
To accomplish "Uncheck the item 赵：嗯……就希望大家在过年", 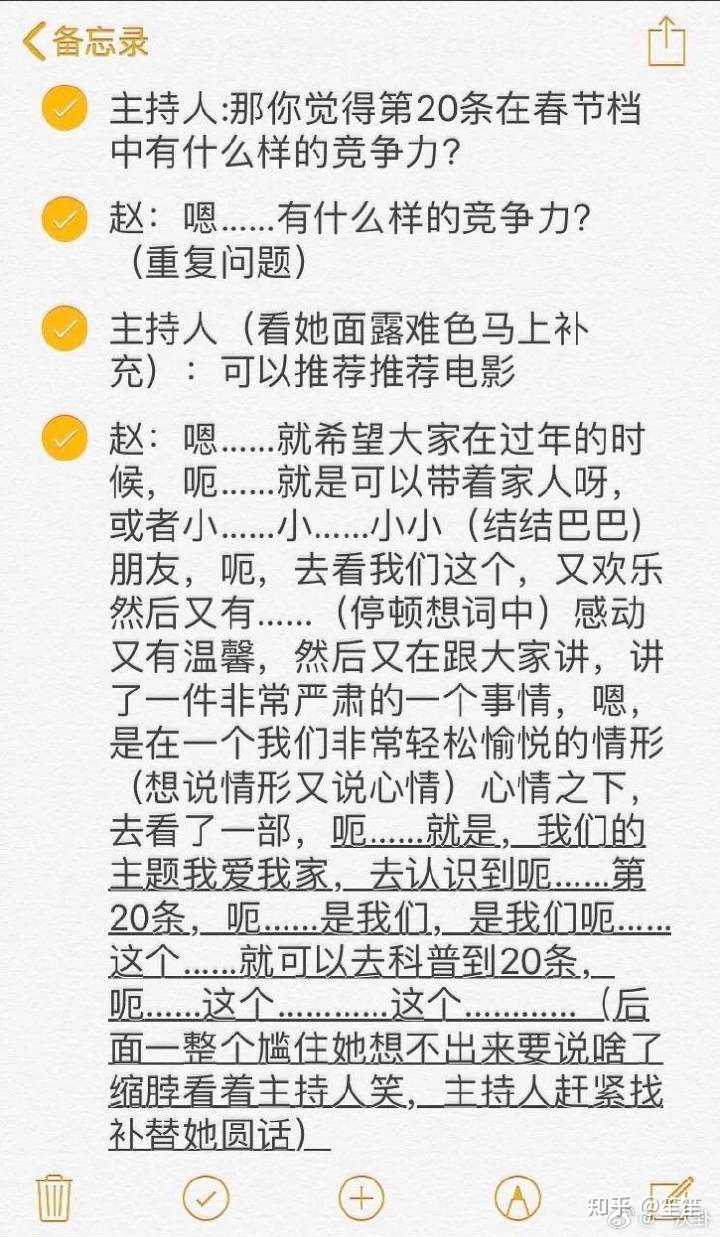I will (65, 438).
